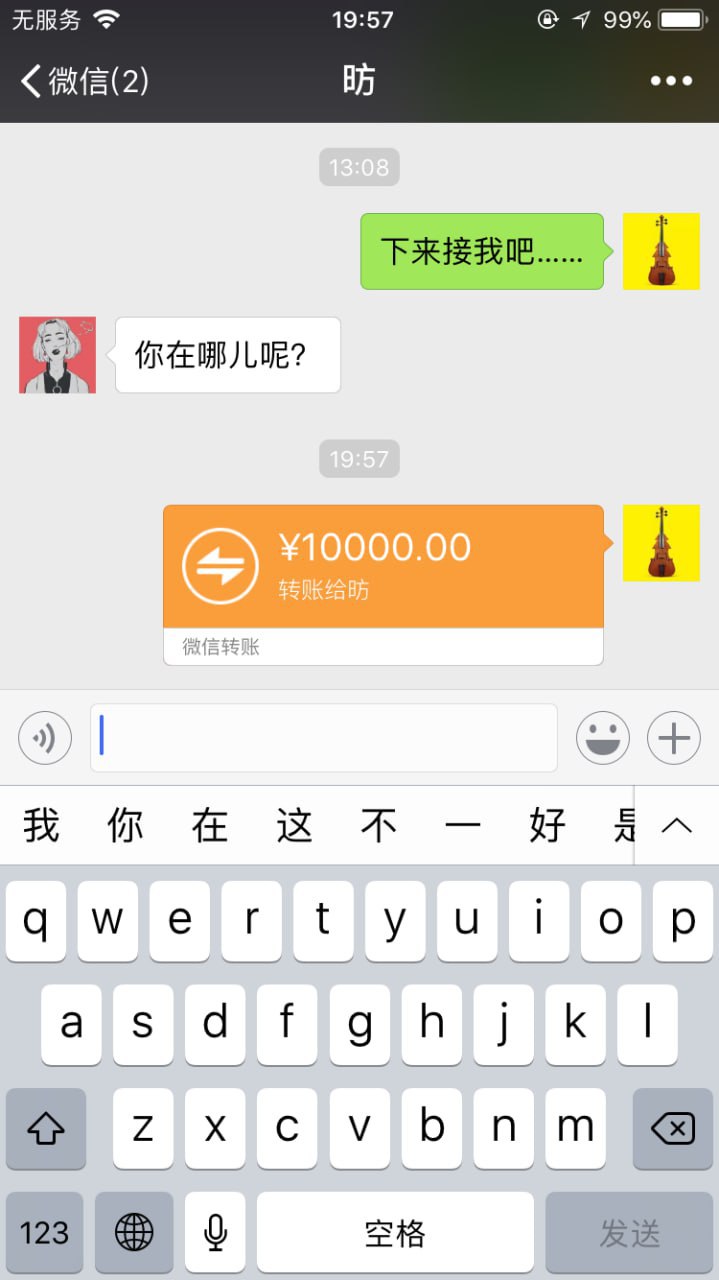Switch to voice message input
This screenshot has height=1280, width=719.
coord(45,738)
